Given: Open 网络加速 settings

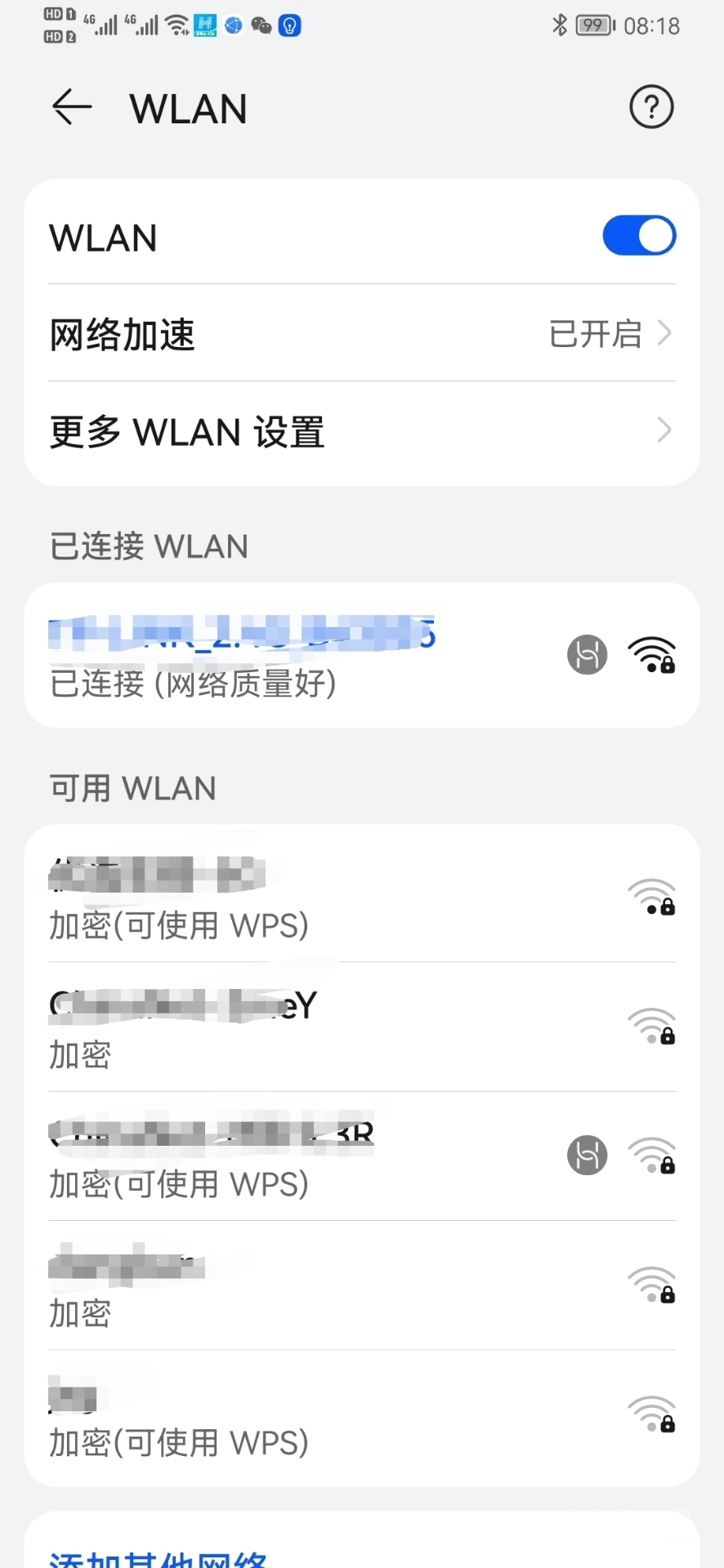Looking at the screenshot, I should click(x=361, y=334).
